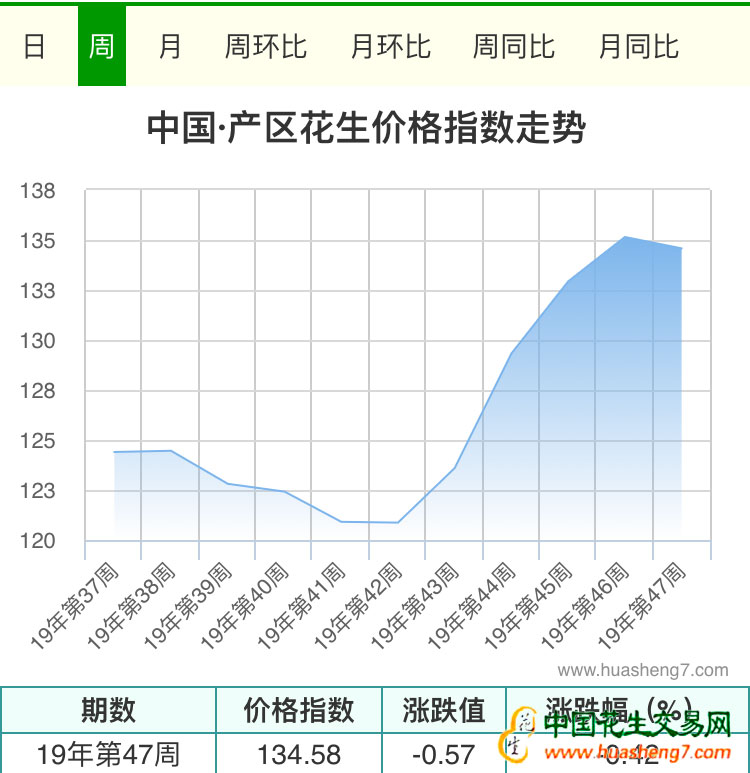Open the 周环比 tab
Image resolution: width=750 pixels, height=773 pixels.
tap(266, 46)
